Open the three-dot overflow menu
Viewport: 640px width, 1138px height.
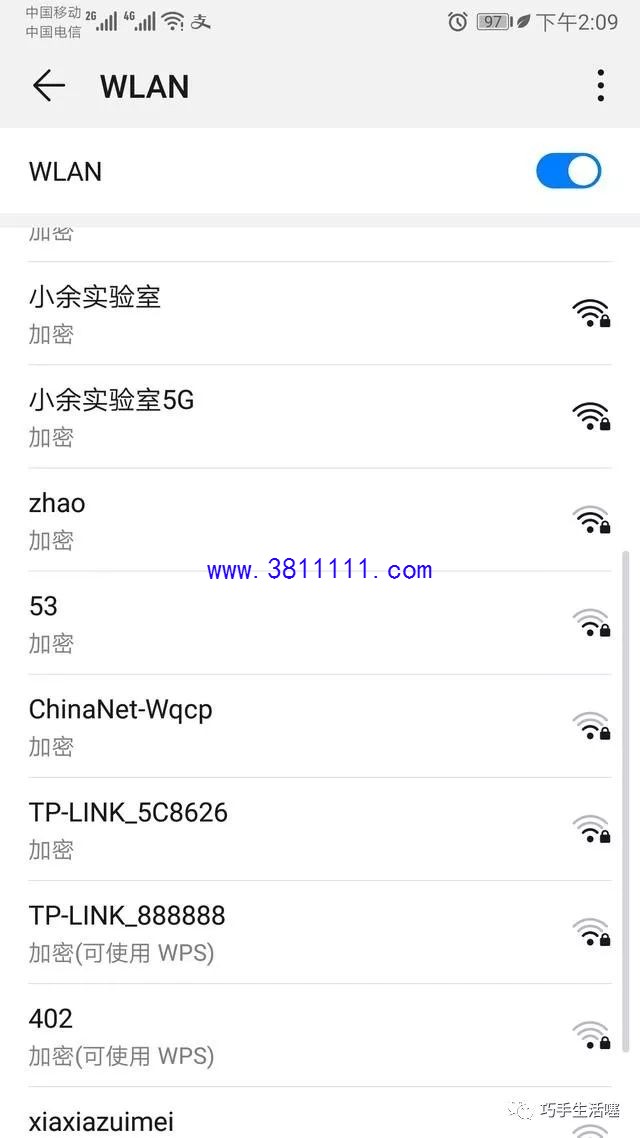coord(600,86)
